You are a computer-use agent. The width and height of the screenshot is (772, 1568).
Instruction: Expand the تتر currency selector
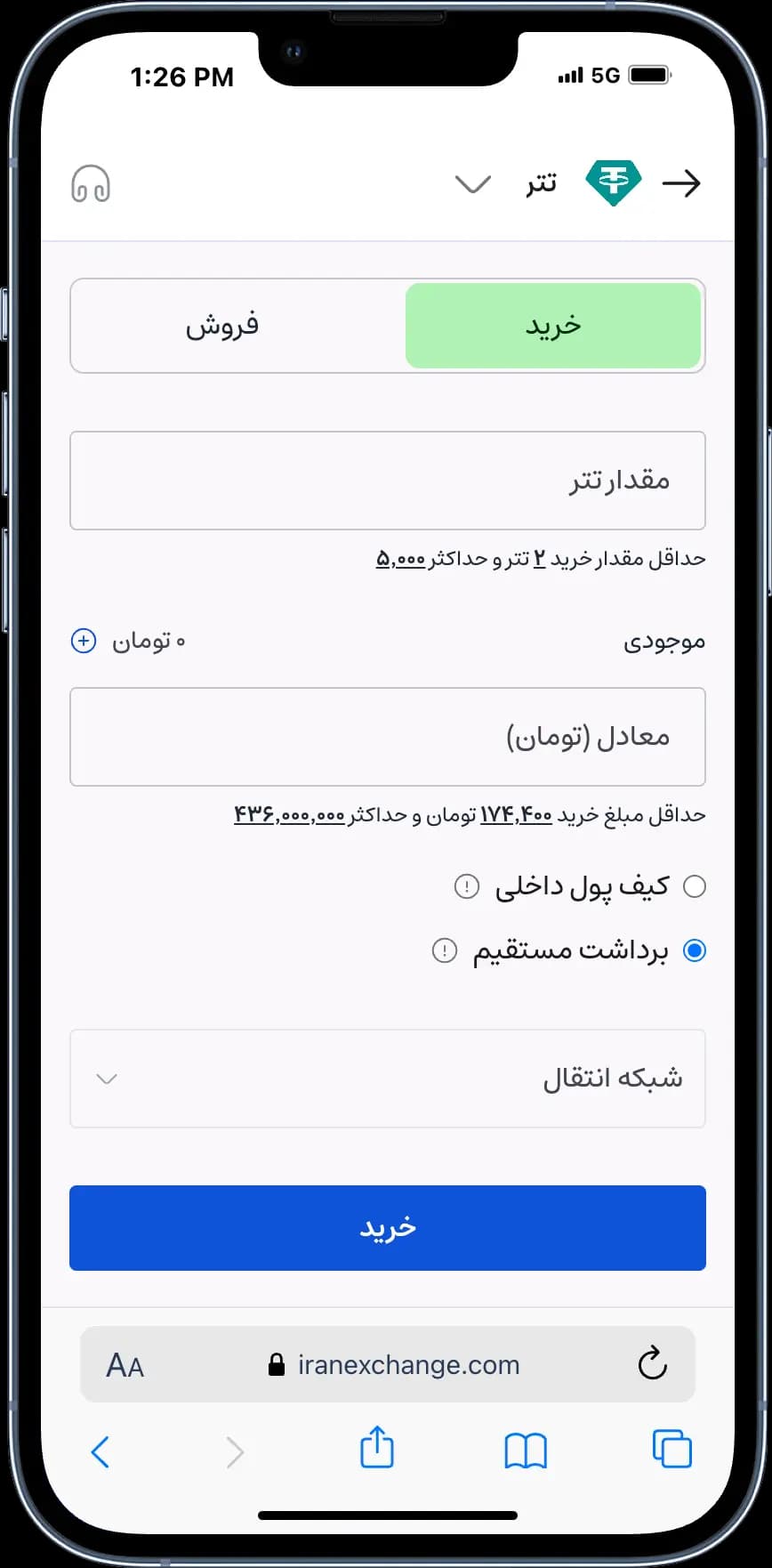point(472,184)
